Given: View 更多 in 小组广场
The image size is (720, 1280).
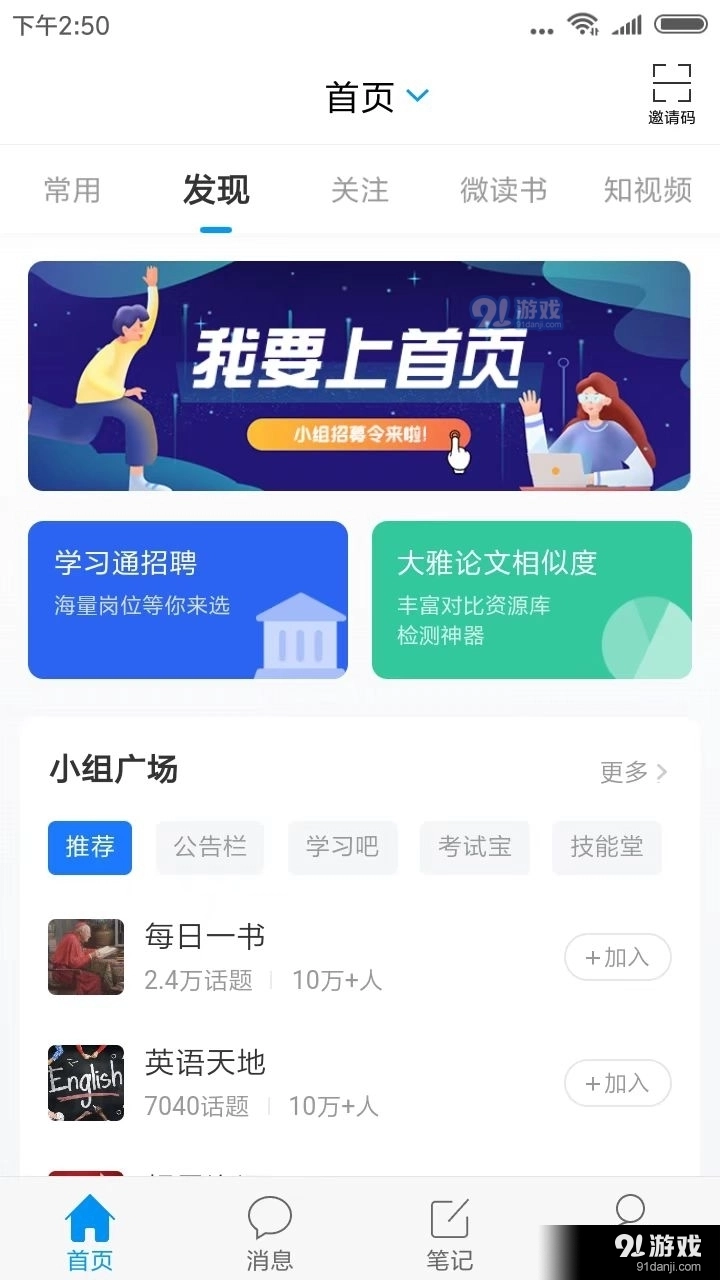Looking at the screenshot, I should tap(633, 772).
